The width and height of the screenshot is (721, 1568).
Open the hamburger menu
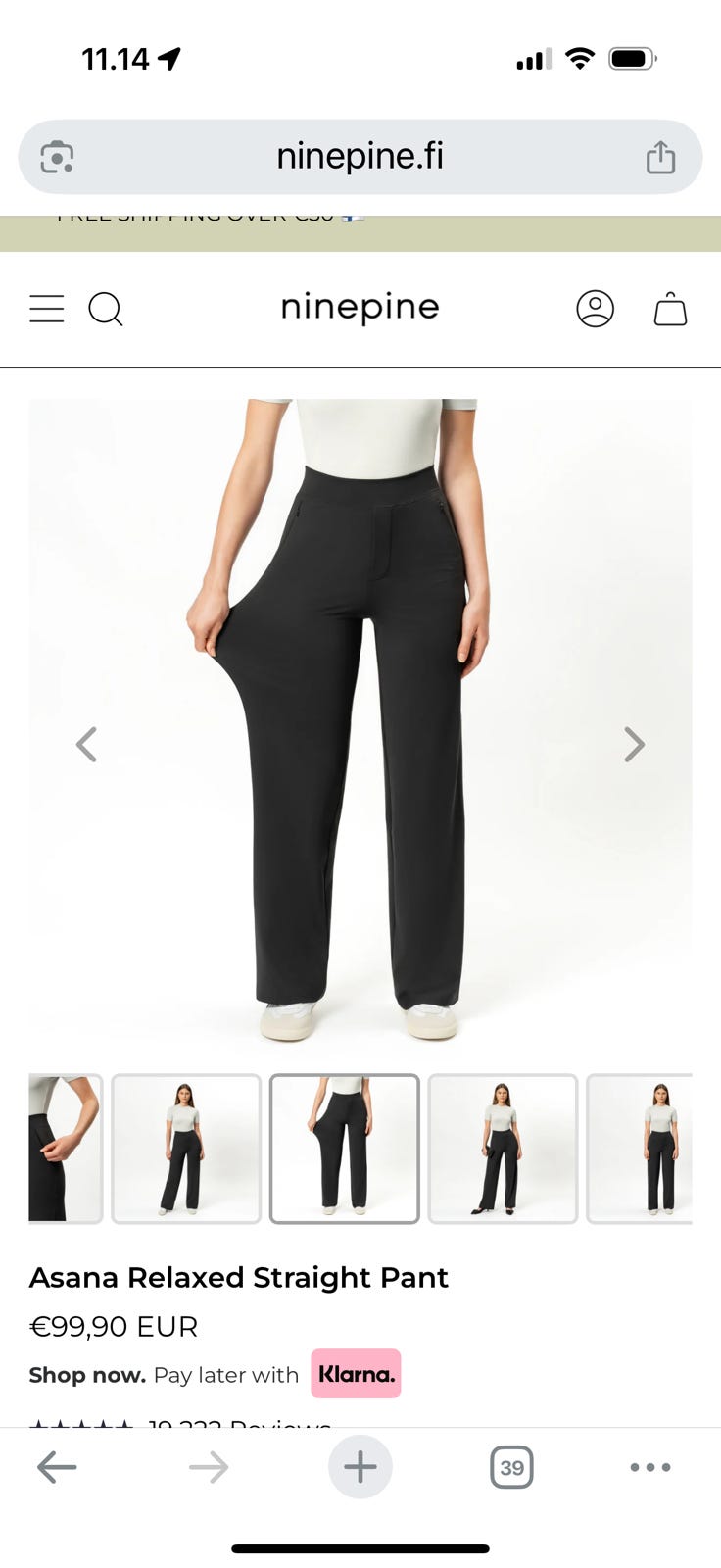point(46,309)
